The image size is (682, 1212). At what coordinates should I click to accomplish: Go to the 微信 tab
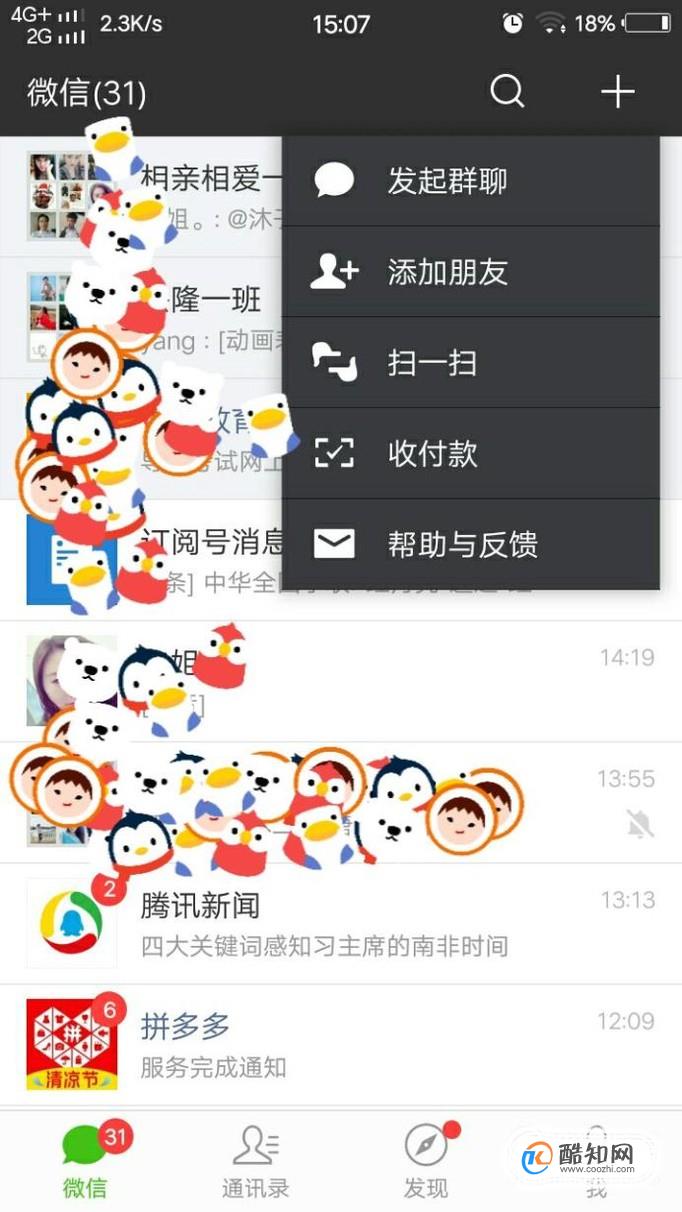point(87,1161)
